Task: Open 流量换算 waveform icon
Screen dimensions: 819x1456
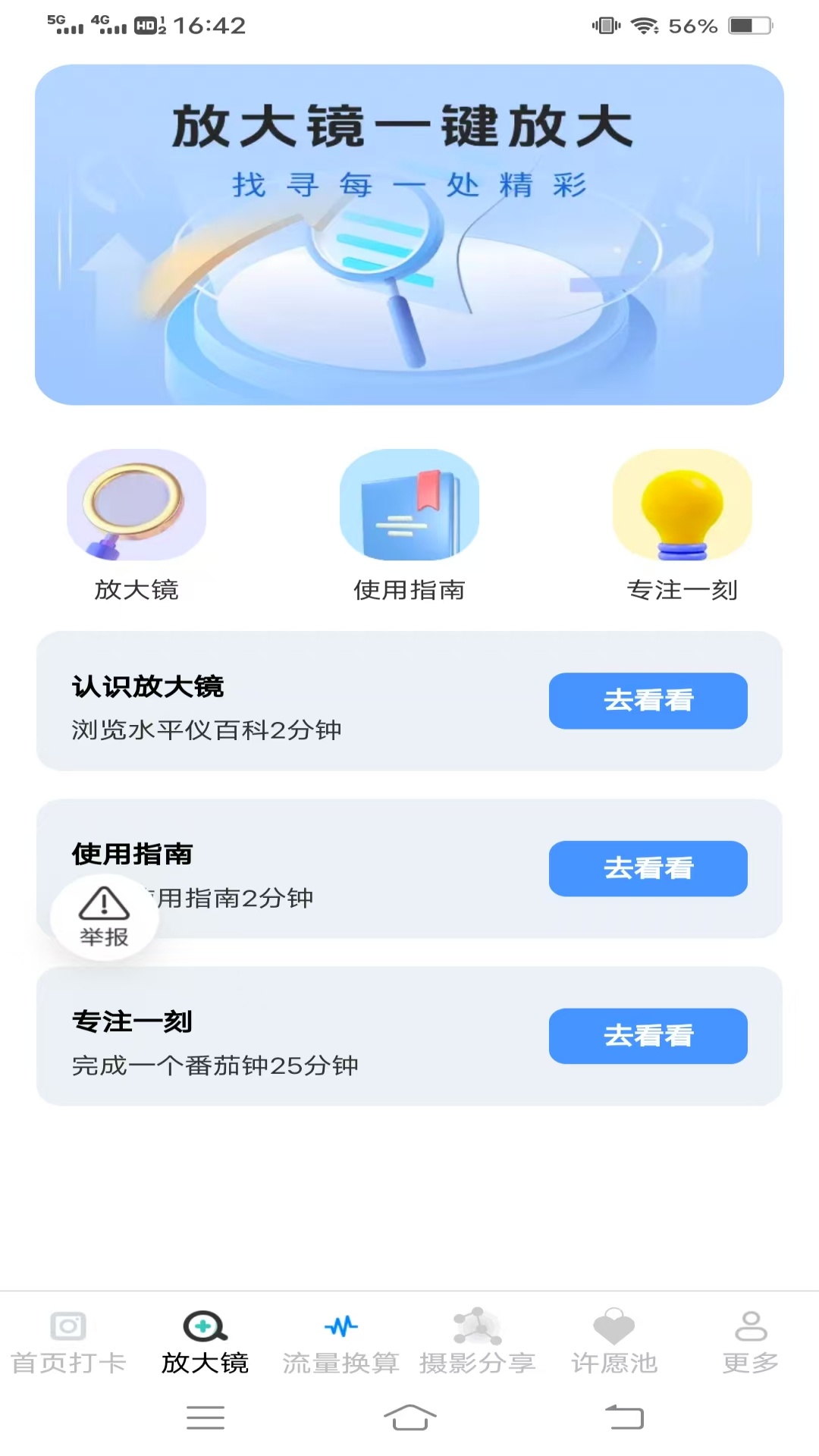Action: (x=341, y=1337)
